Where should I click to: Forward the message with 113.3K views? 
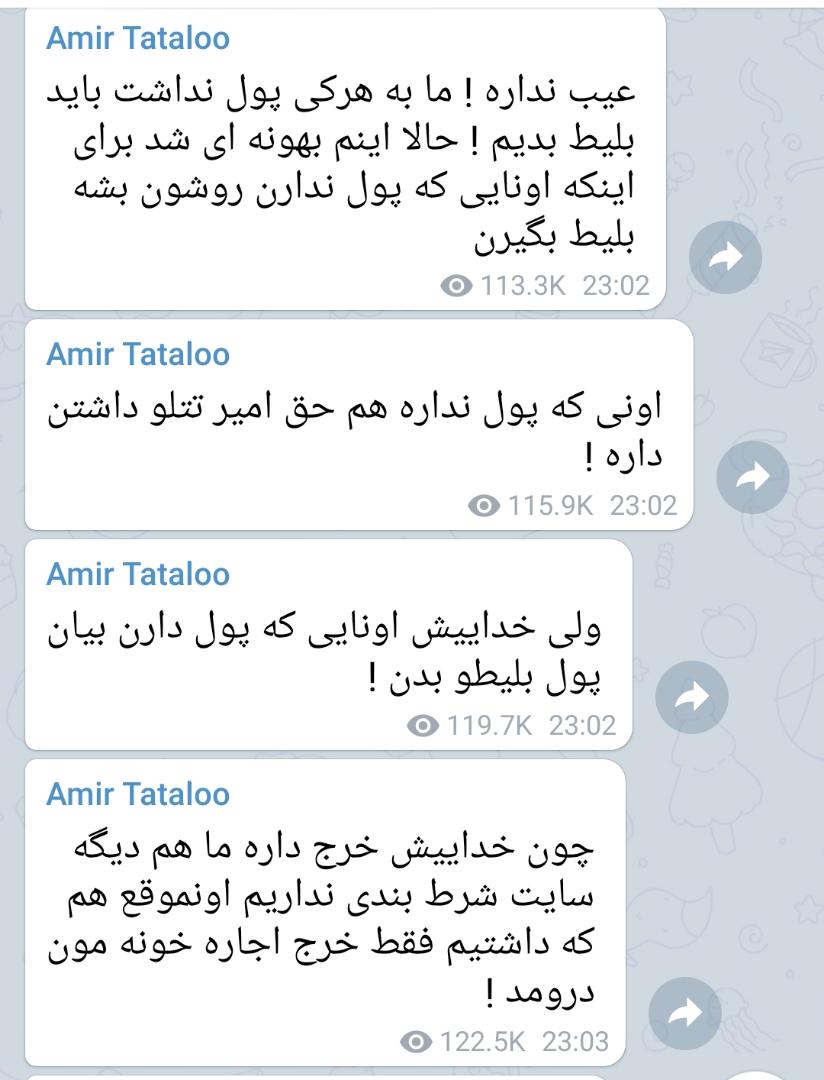(x=725, y=258)
